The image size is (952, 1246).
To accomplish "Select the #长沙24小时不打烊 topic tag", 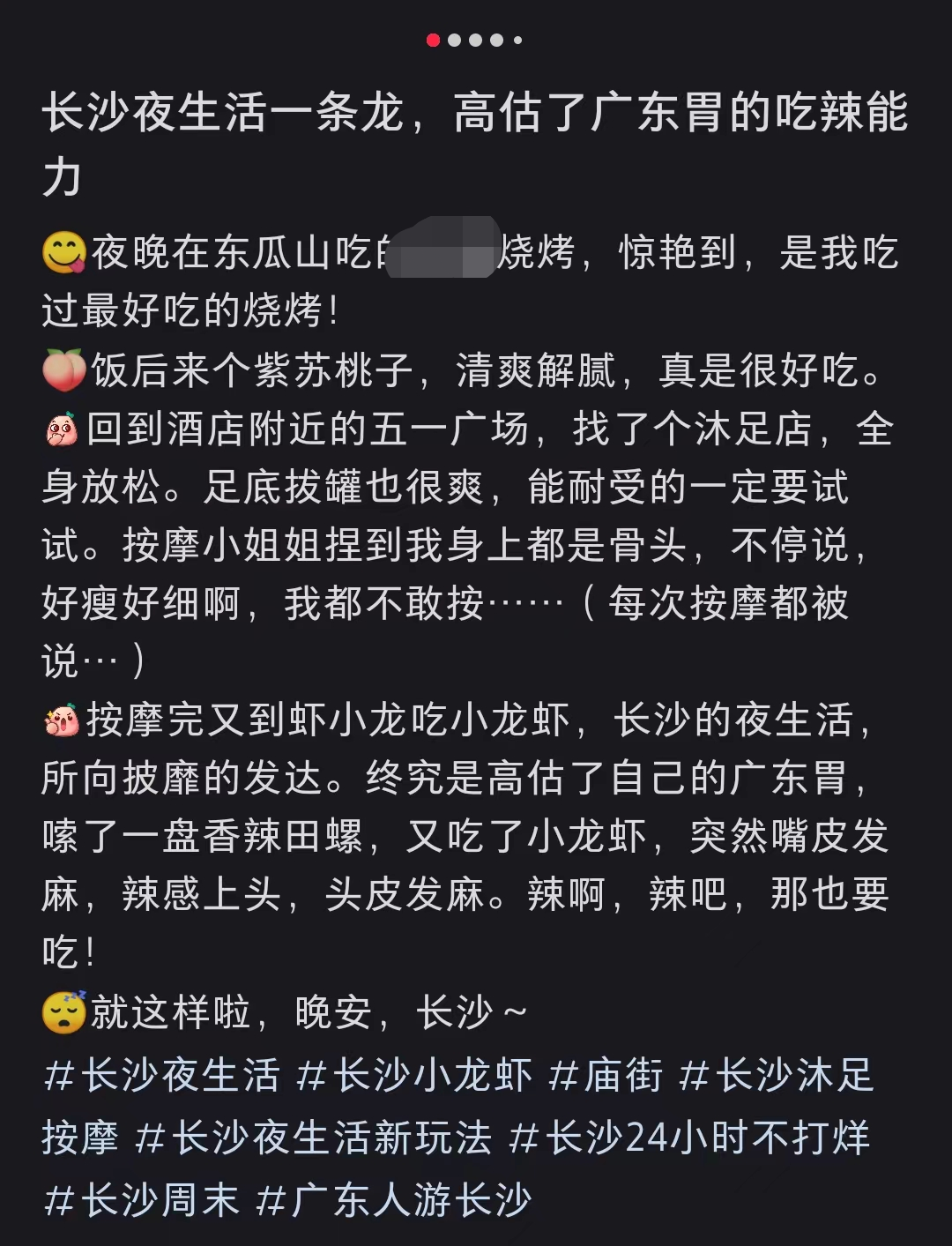I will click(689, 1138).
